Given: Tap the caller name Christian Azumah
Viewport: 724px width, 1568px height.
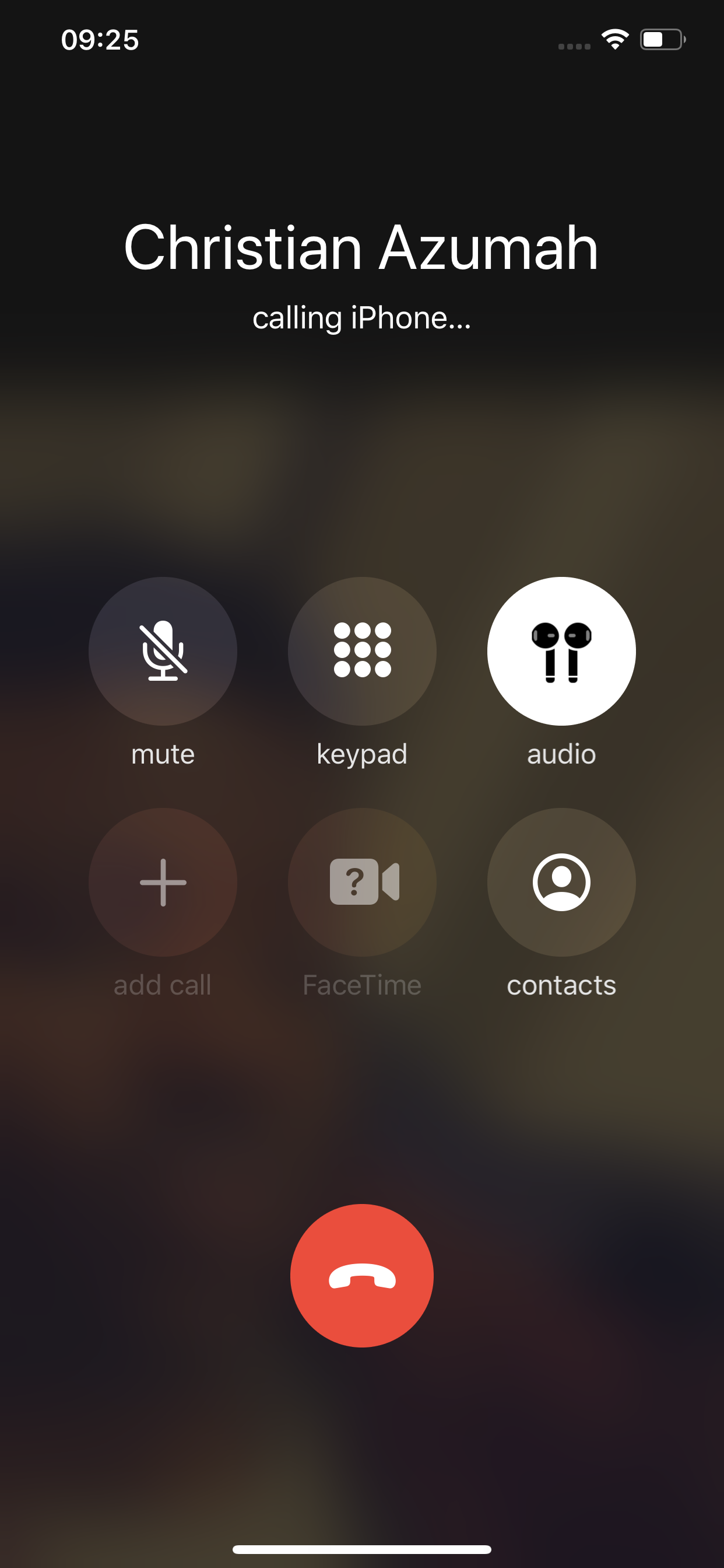Looking at the screenshot, I should (361, 247).
